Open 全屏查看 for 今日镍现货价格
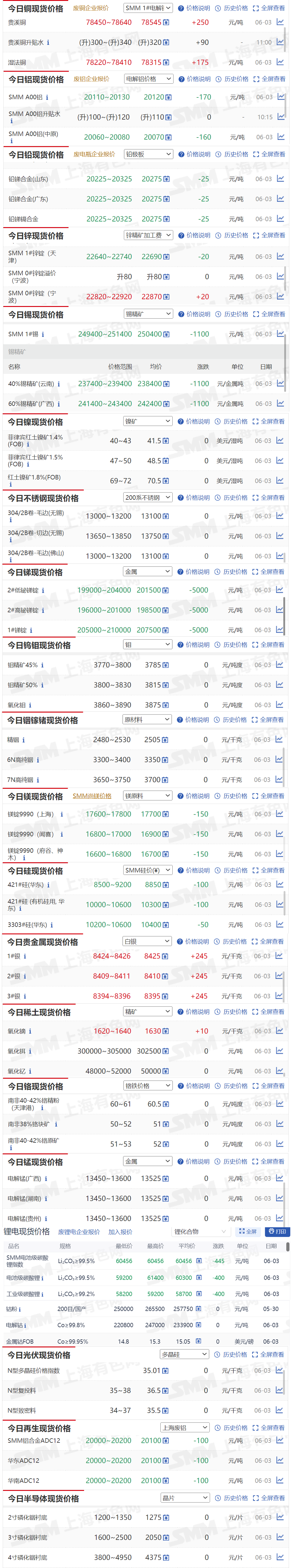Viewport: 292px width, 1568px height. coord(268,421)
